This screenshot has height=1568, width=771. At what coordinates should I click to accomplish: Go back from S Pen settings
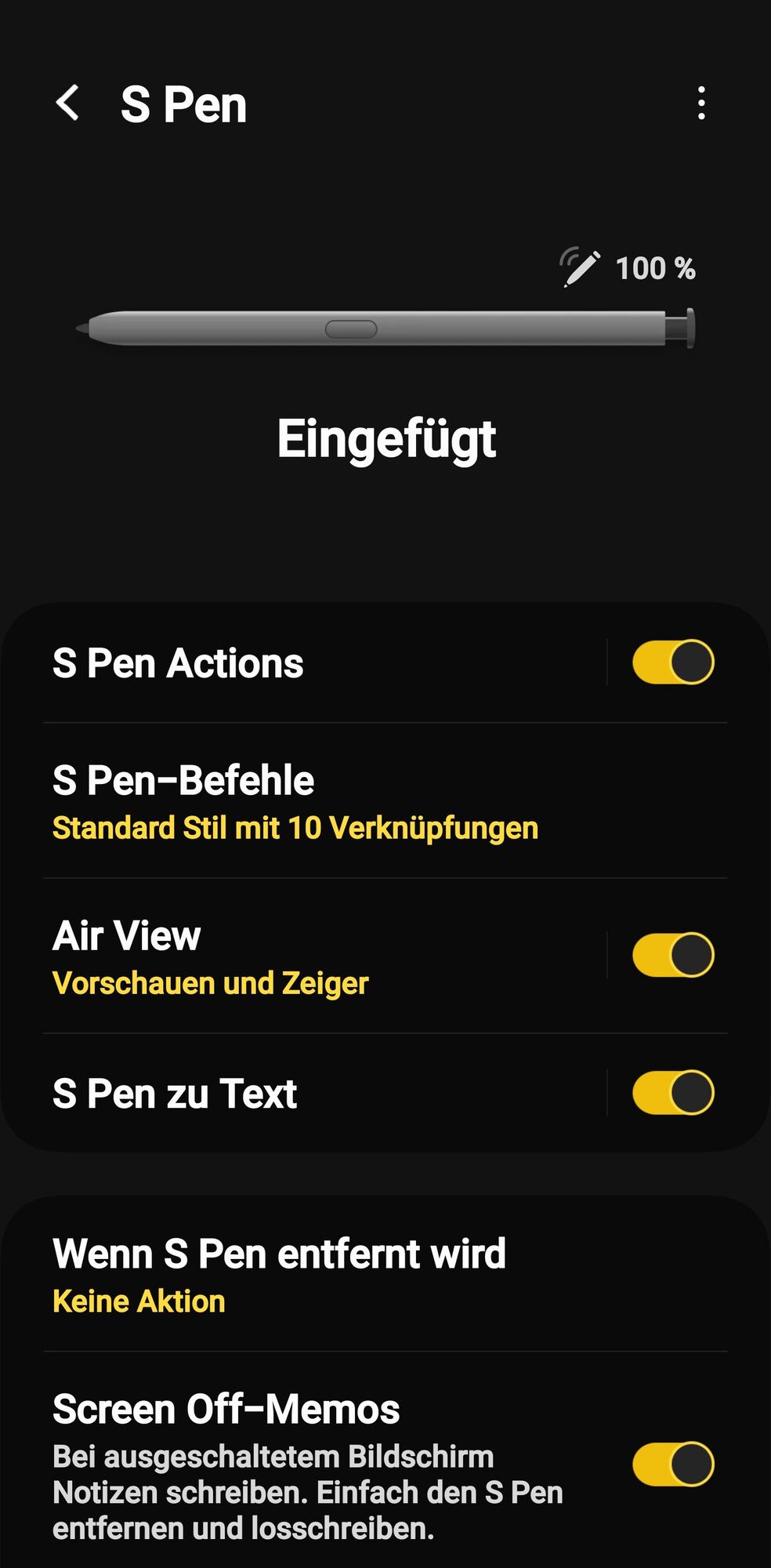click(68, 103)
